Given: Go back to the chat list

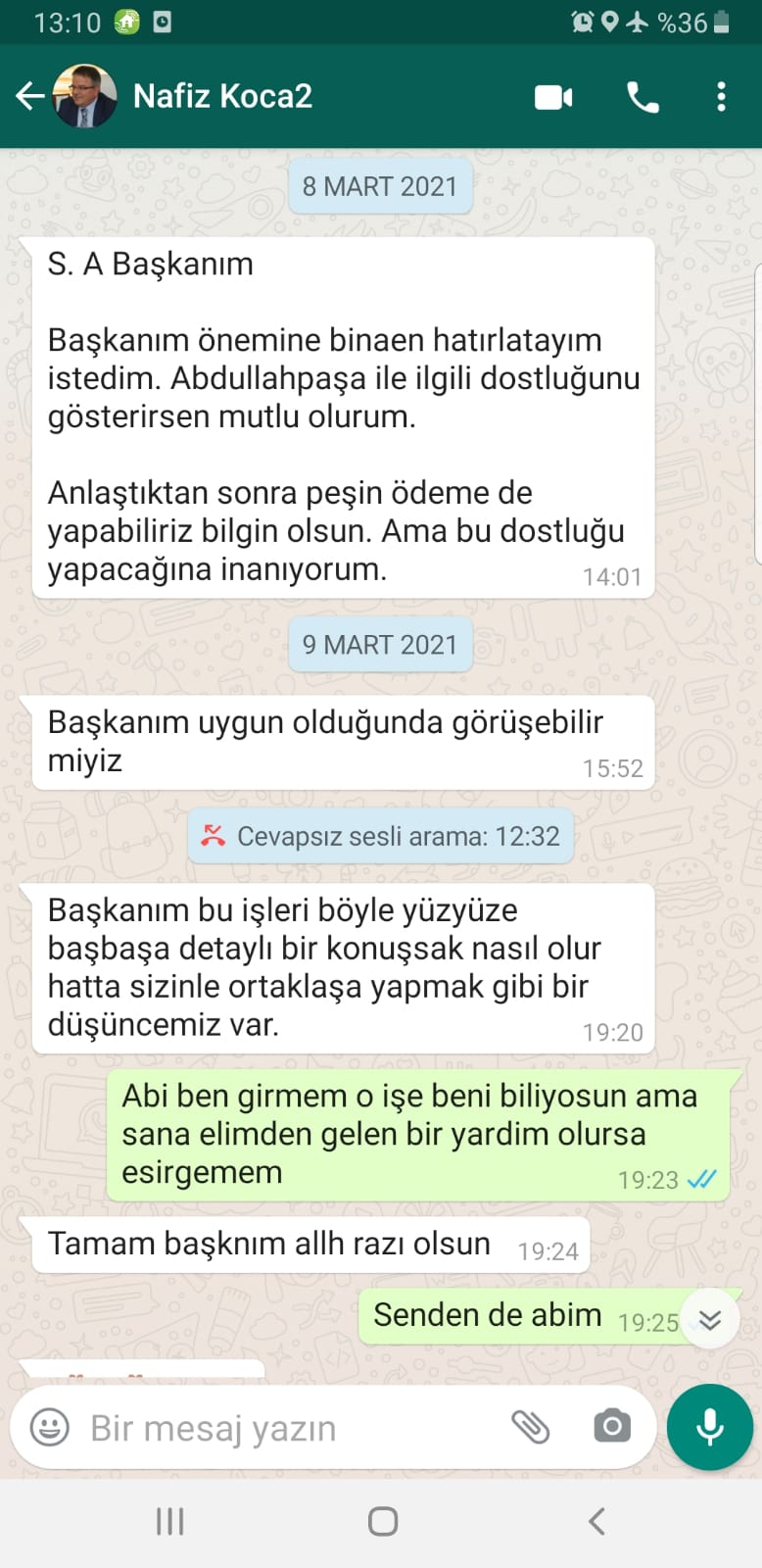Looking at the screenshot, I should pos(29,96).
